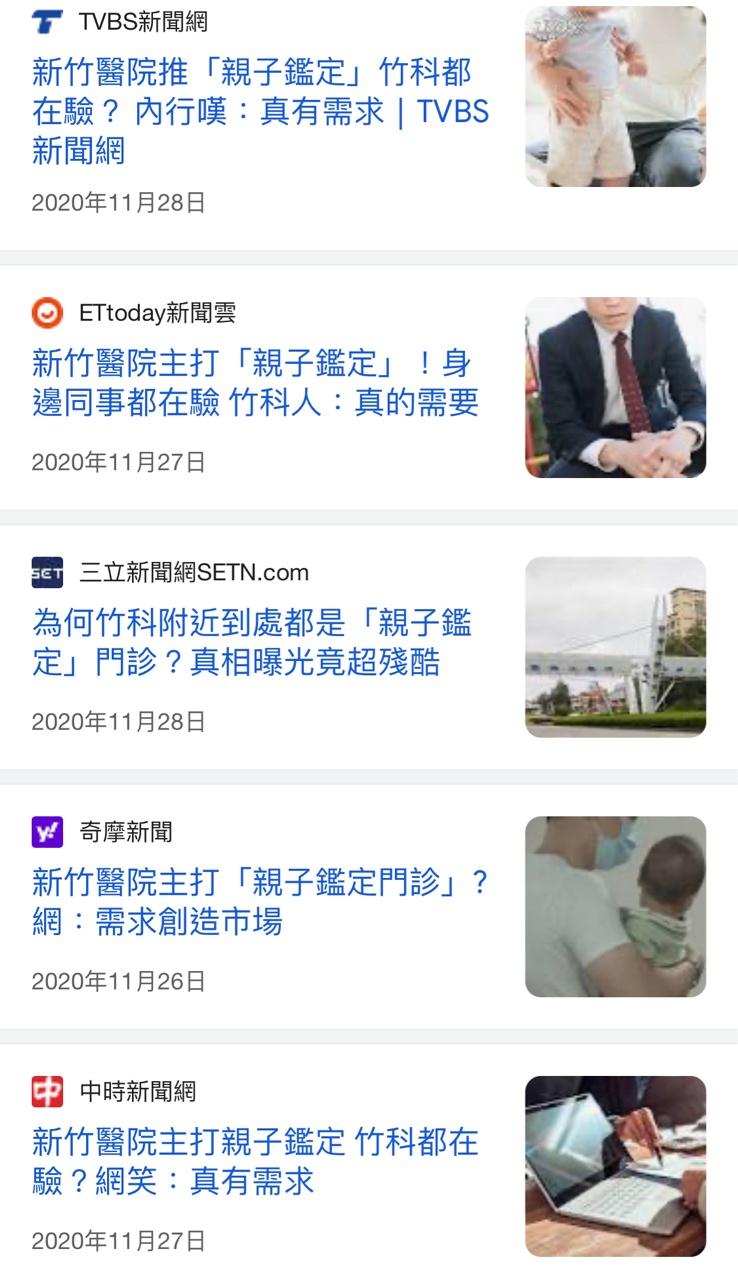Read the ETtoday新聞雲 article about 竹科人
Image resolution: width=738 pixels, height=1280 pixels.
point(255,382)
